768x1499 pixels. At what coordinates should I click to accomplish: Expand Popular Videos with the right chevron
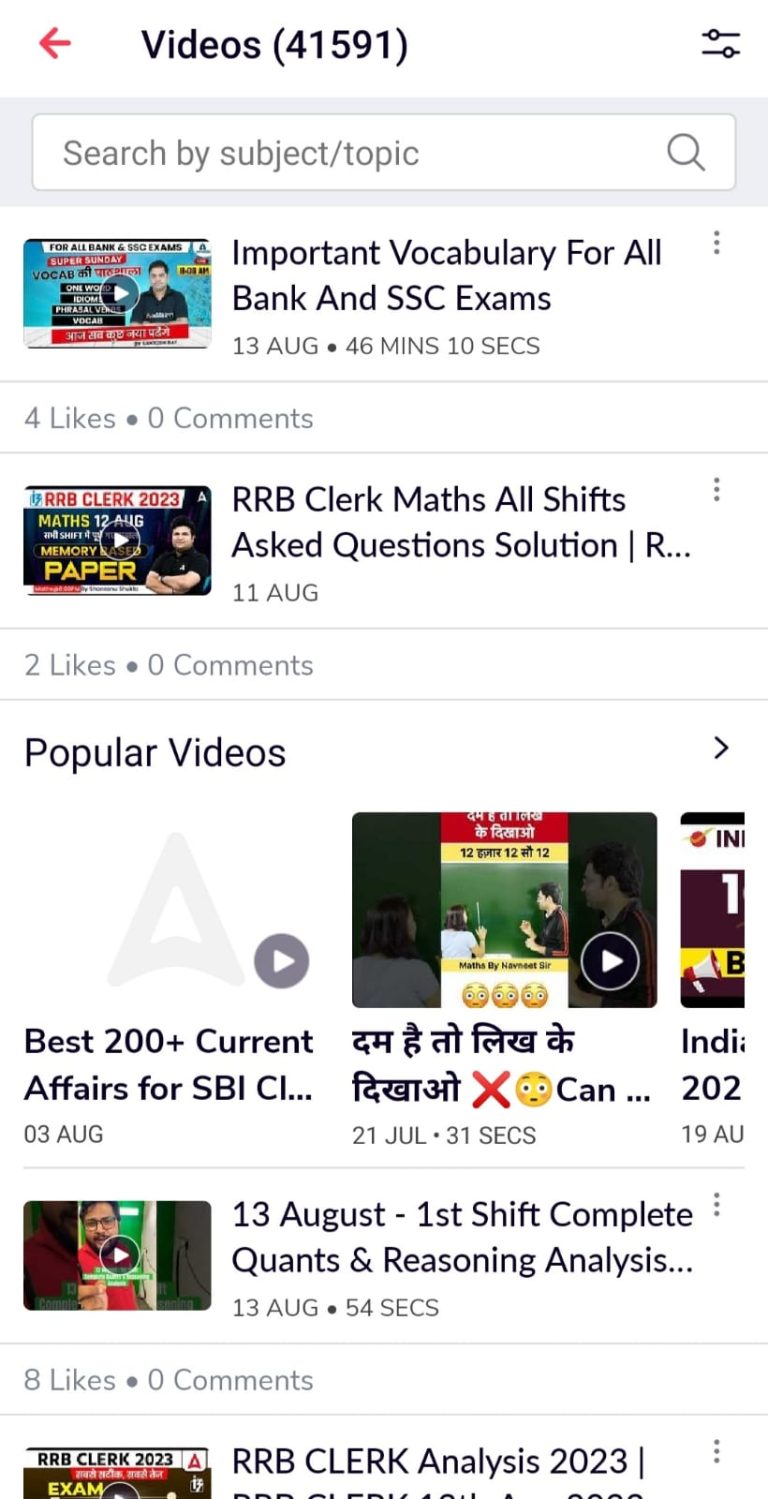[x=721, y=747]
